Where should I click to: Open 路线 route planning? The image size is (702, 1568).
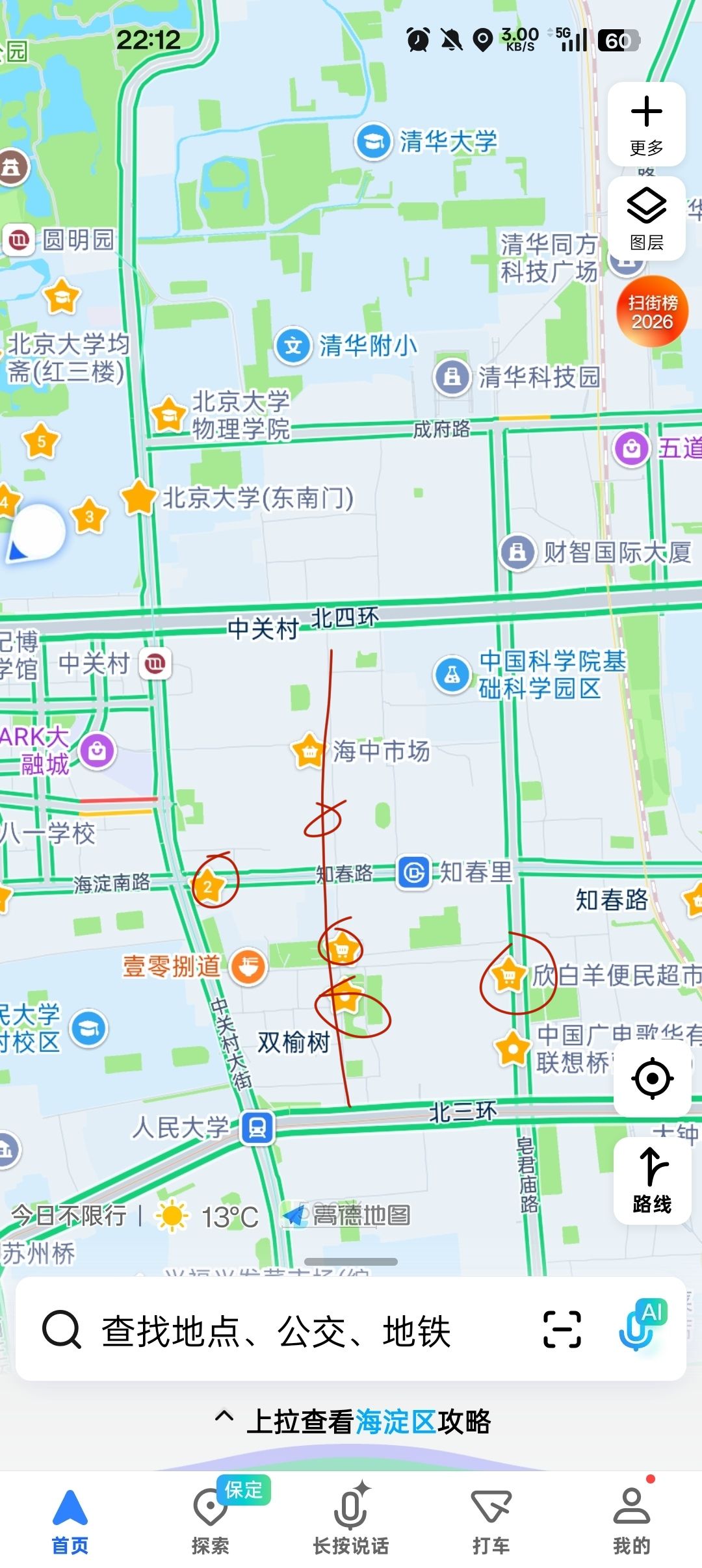tap(652, 1181)
